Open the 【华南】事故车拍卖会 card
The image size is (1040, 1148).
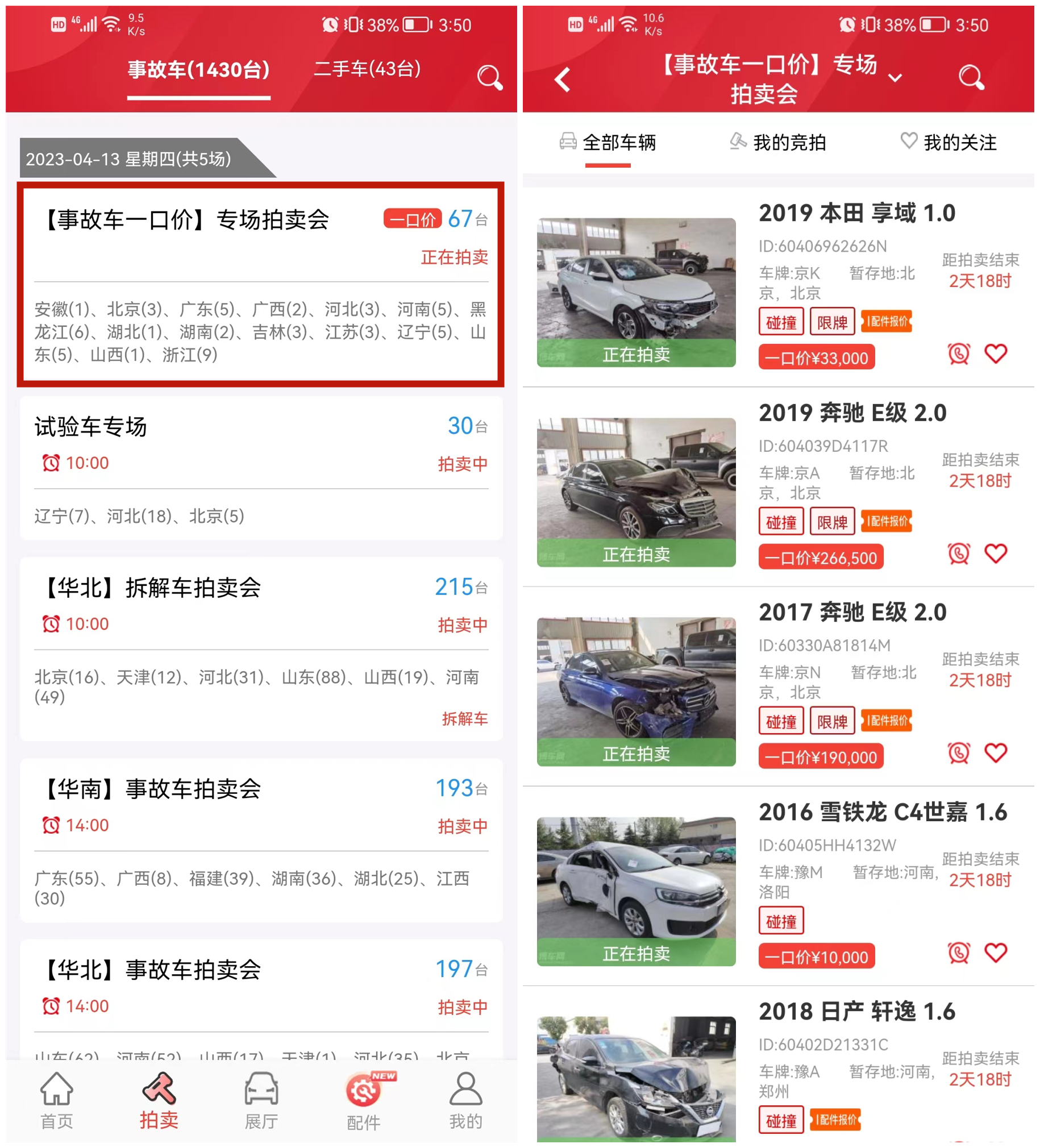pyautogui.click(x=261, y=839)
